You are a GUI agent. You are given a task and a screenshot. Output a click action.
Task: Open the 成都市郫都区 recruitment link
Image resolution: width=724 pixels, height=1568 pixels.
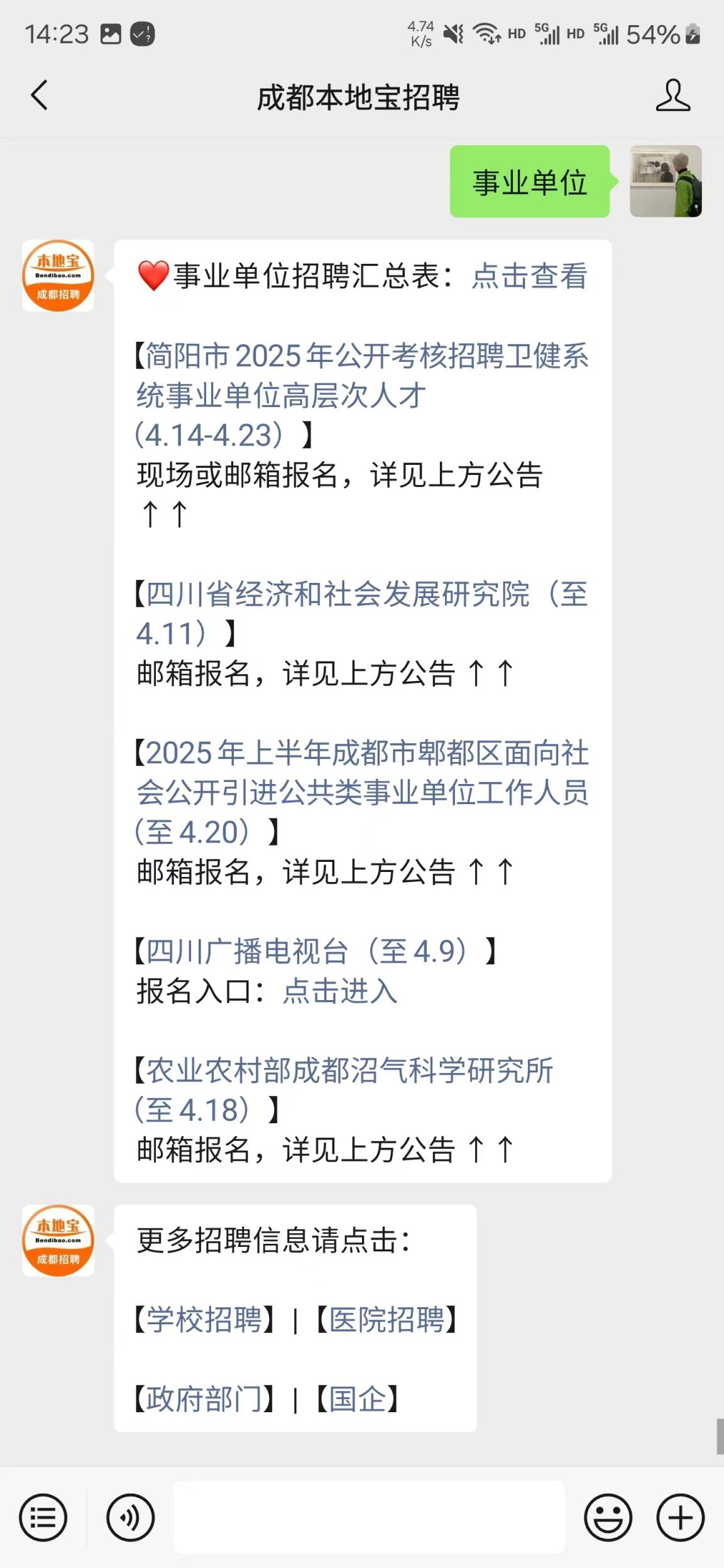pyautogui.click(x=363, y=792)
